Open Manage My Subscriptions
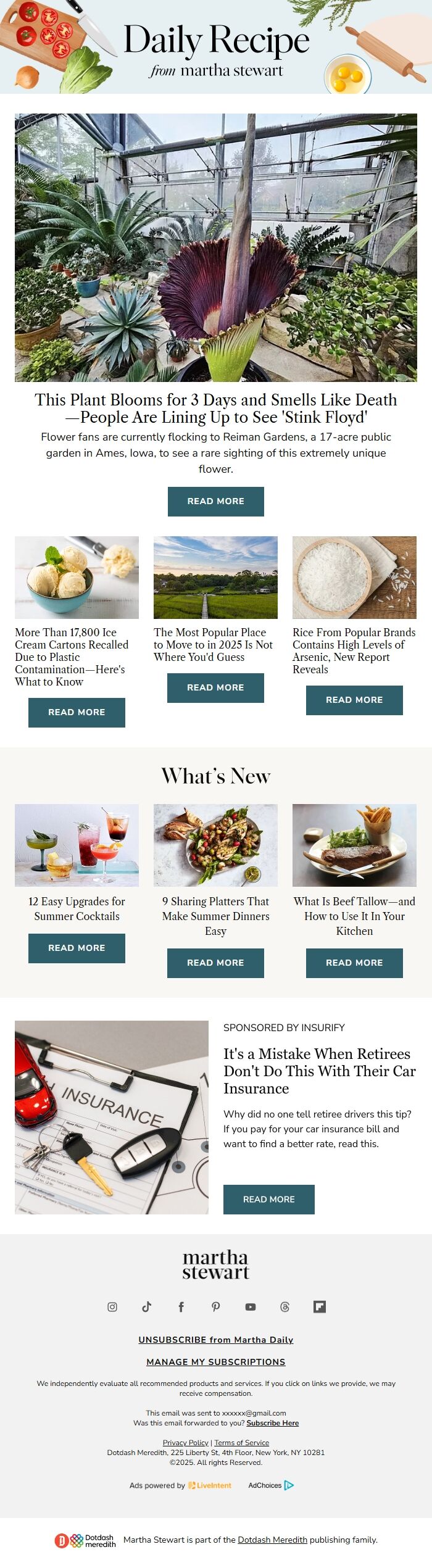 tap(215, 1362)
